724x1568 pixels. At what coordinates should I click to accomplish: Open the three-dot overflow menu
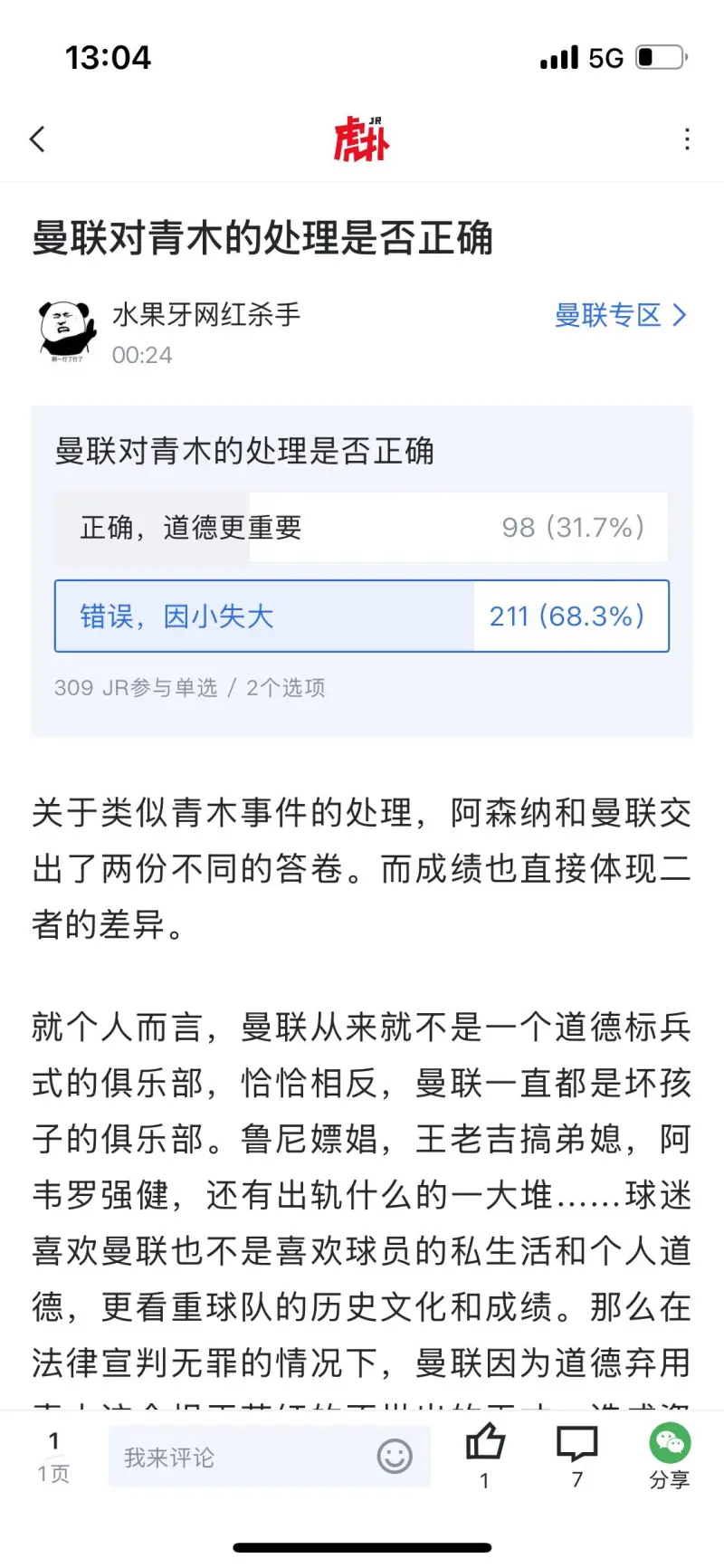(687, 139)
